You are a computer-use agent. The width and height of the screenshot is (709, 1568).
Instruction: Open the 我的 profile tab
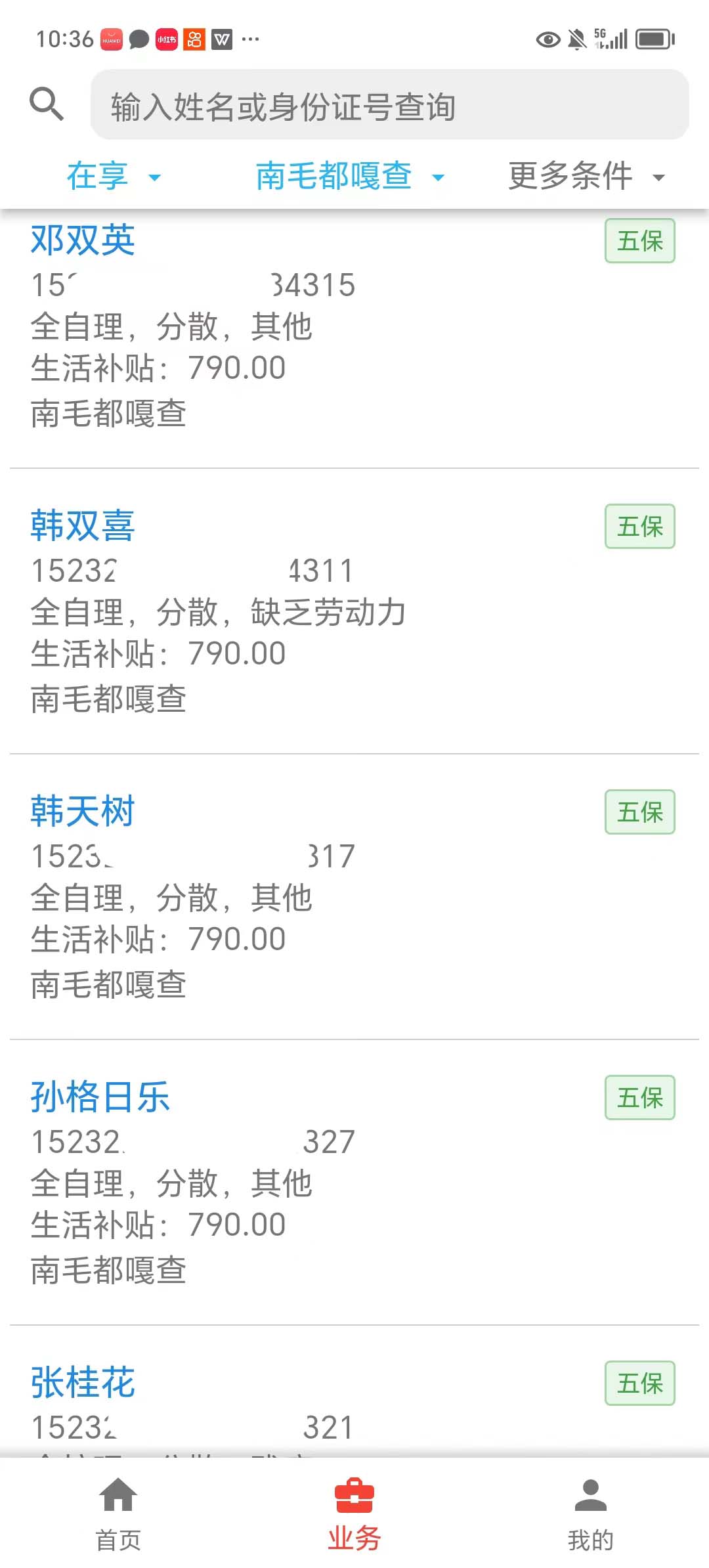tap(591, 1514)
